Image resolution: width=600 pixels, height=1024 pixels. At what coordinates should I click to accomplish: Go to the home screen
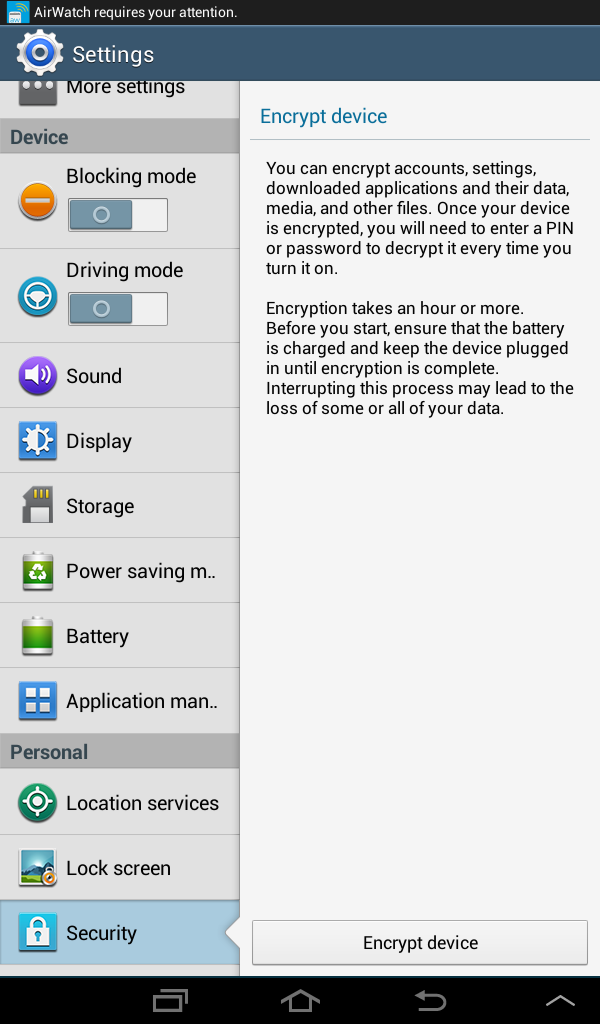[300, 1000]
